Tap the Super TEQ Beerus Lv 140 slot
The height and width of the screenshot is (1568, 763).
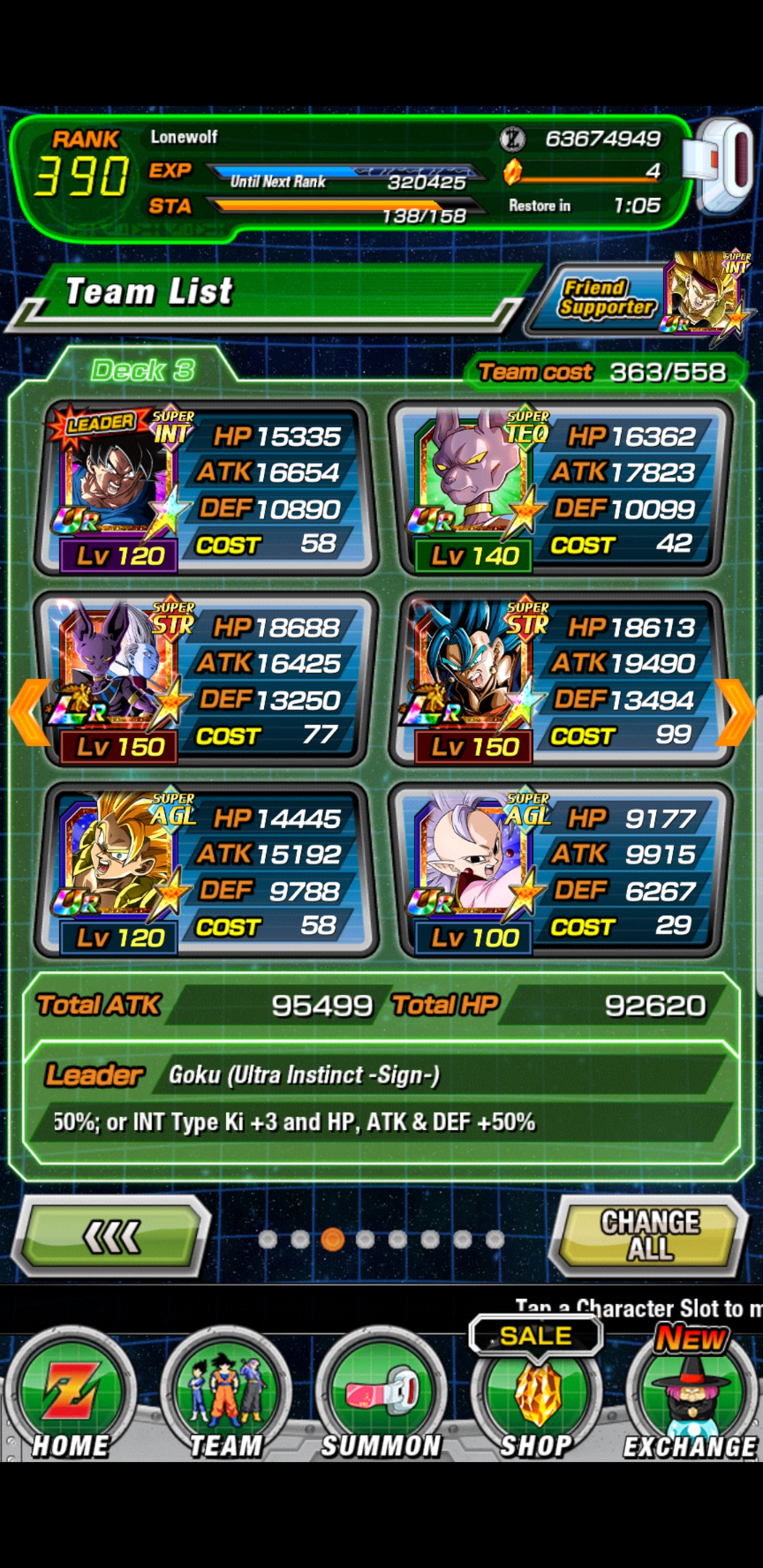click(559, 489)
